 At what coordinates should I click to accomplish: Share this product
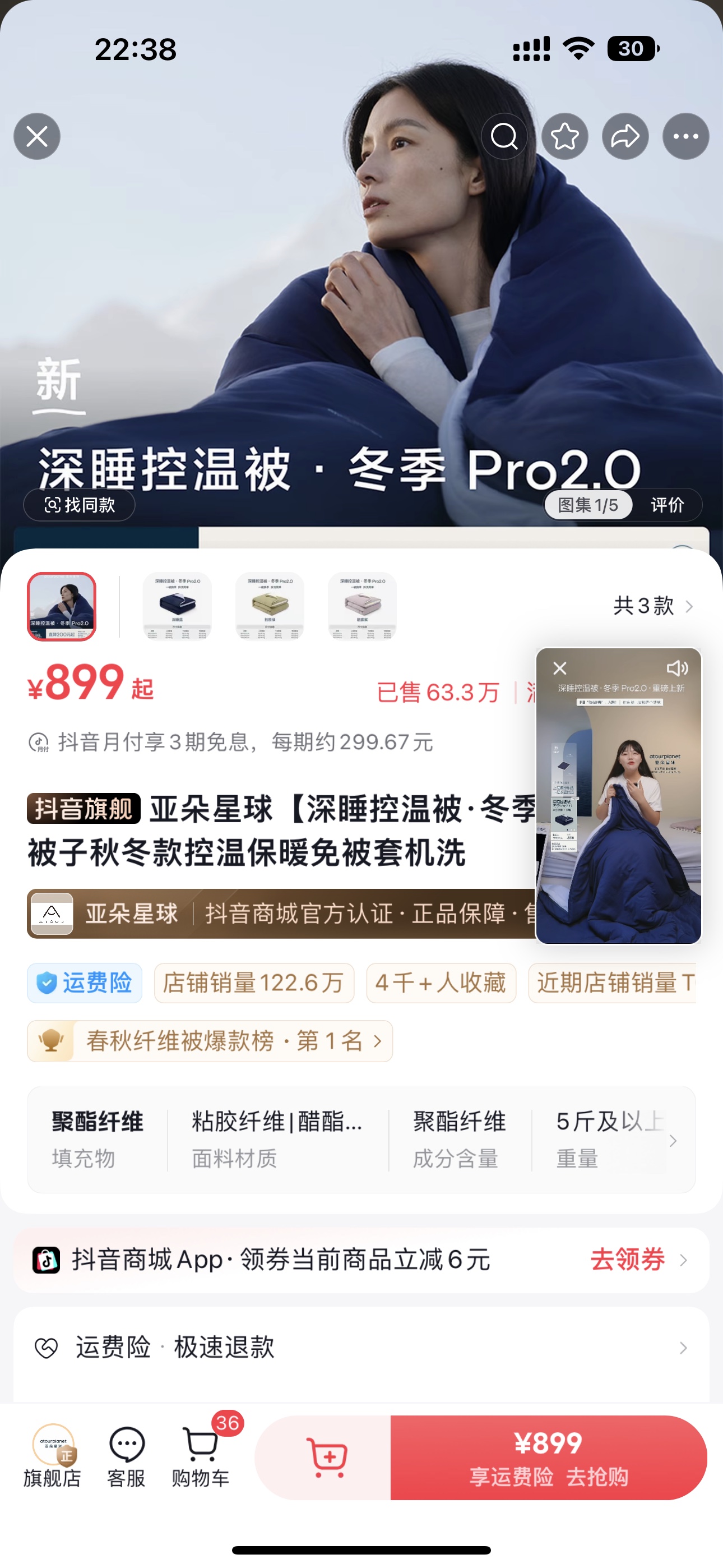click(625, 136)
